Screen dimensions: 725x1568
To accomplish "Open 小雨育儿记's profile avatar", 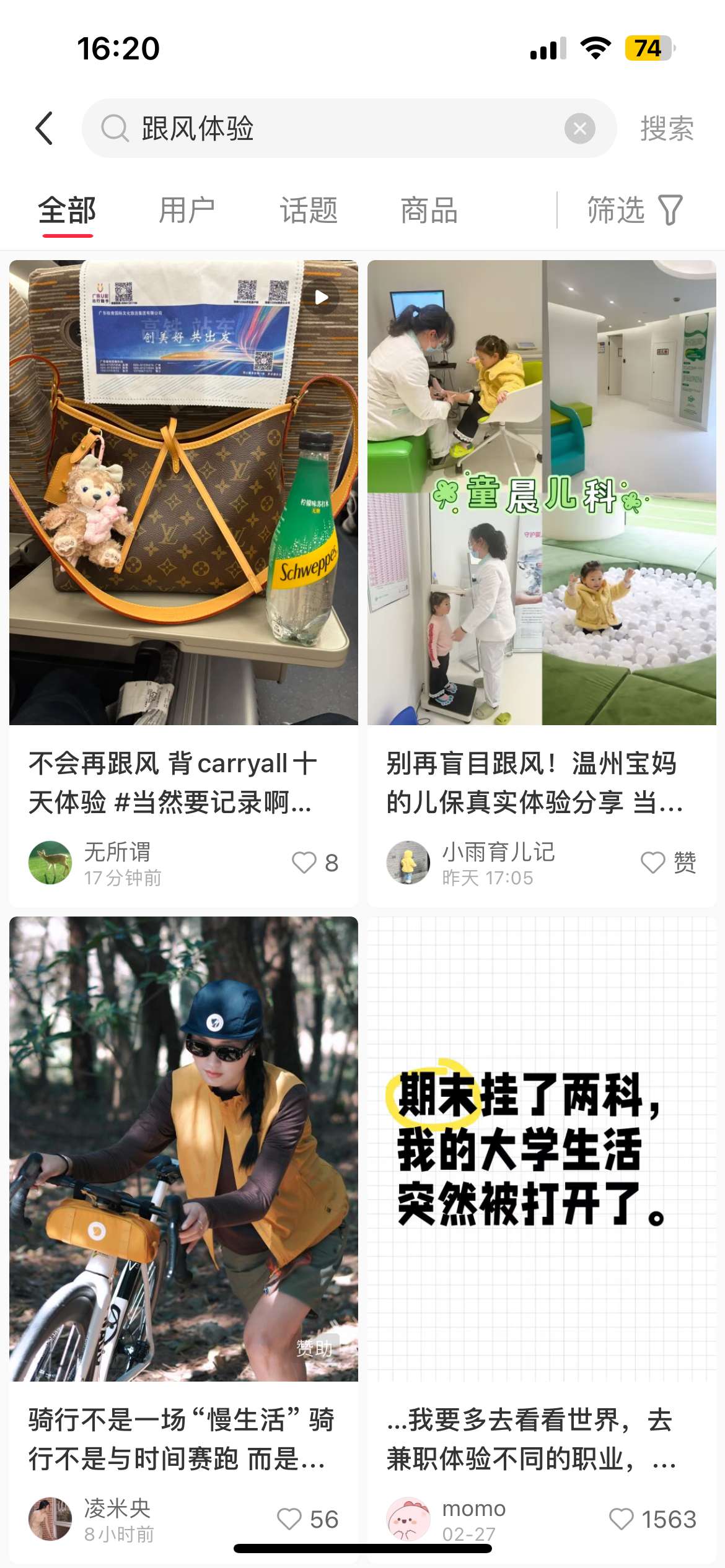I will [x=408, y=862].
